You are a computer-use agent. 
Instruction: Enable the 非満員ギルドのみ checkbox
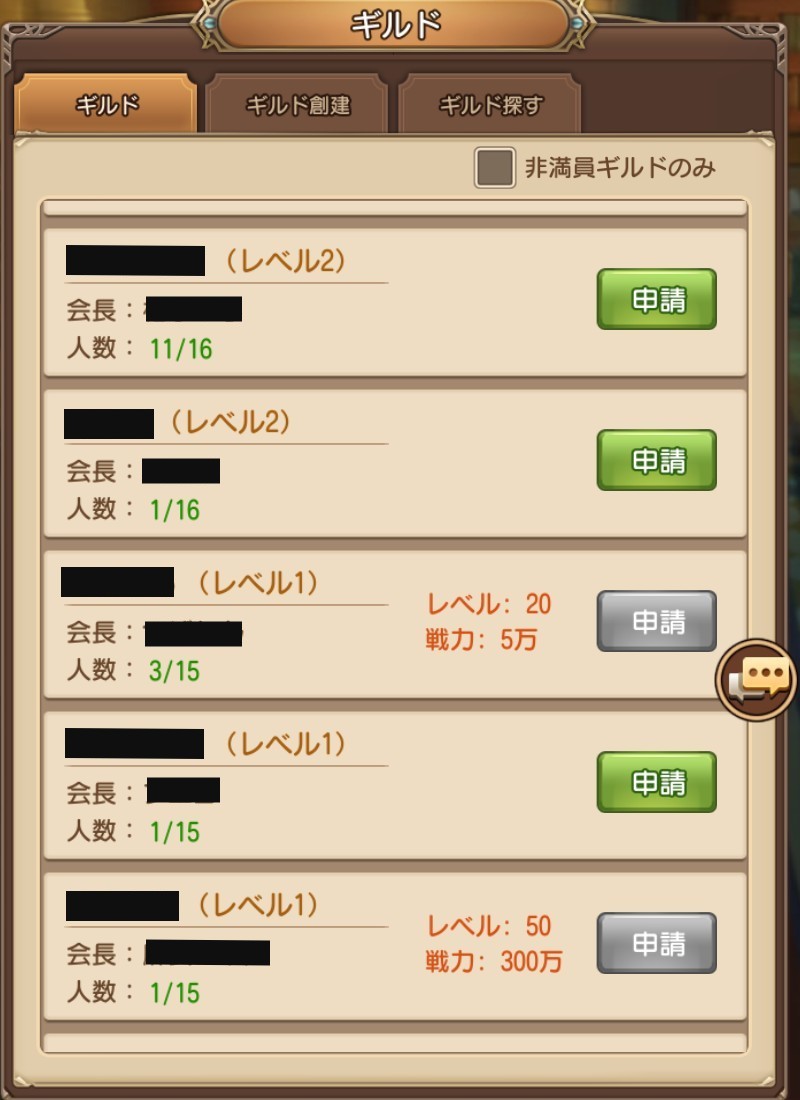coord(495,168)
